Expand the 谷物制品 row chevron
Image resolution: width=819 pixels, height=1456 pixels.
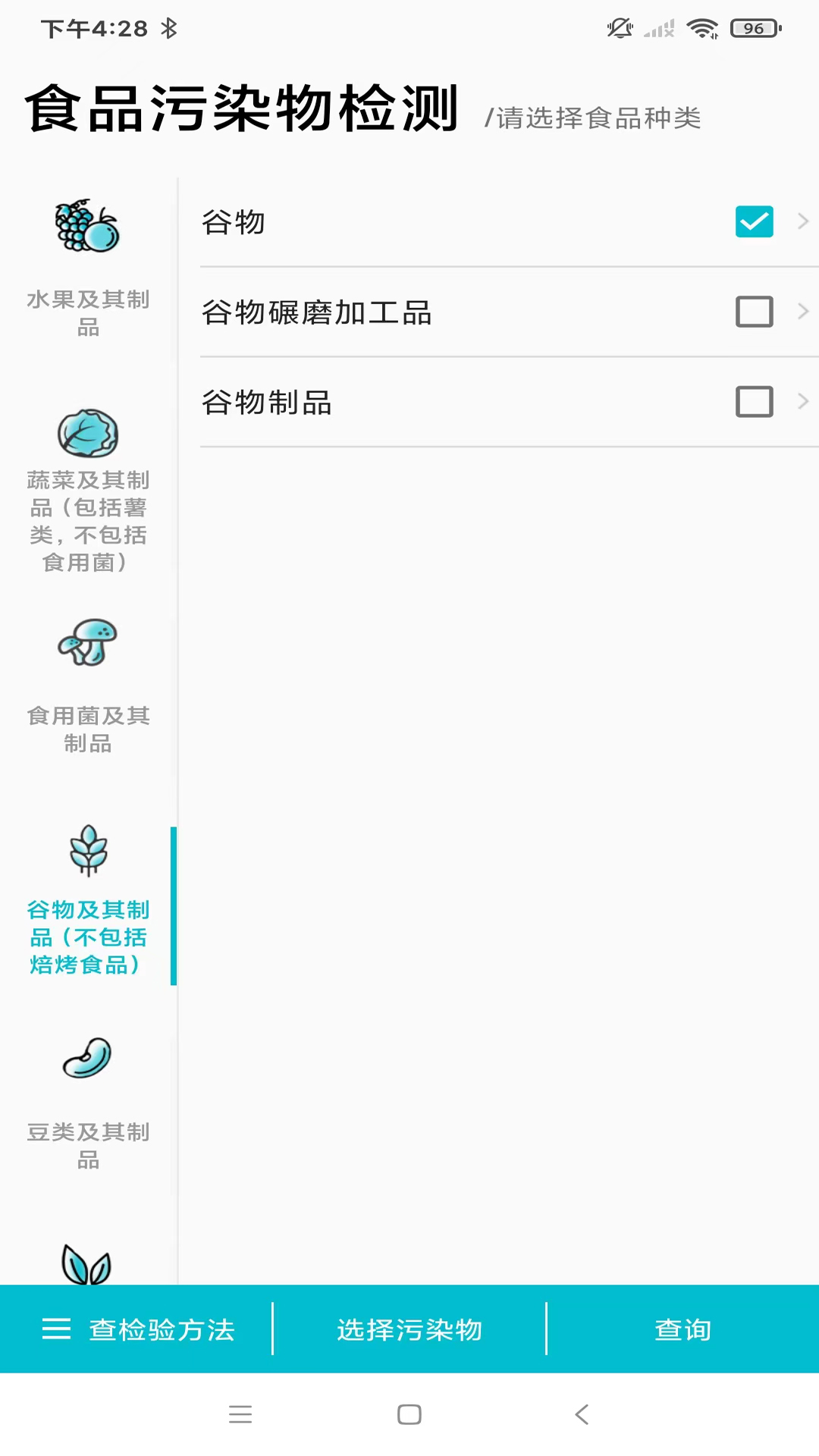[803, 402]
